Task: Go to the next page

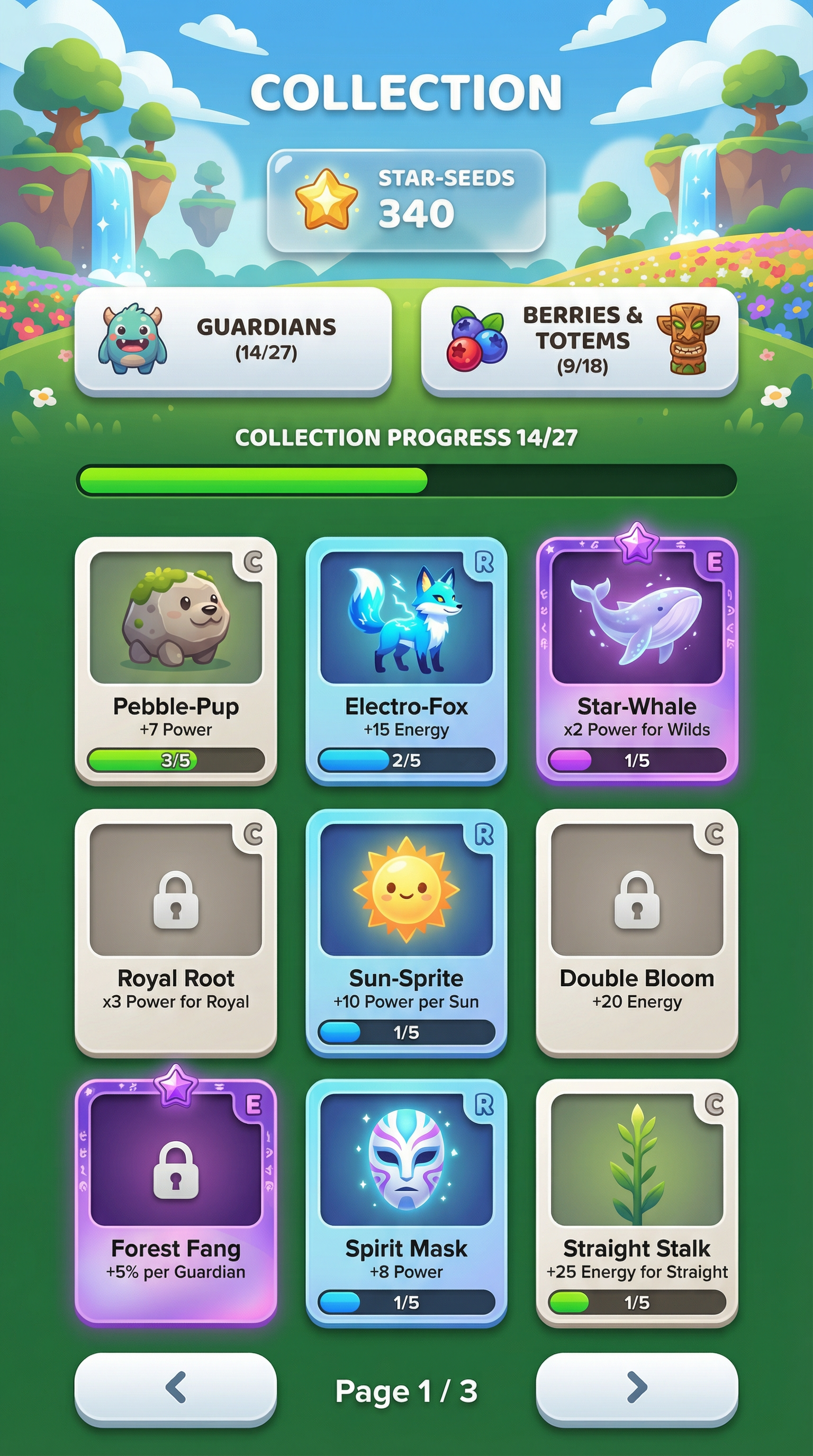Action: coord(637,1387)
